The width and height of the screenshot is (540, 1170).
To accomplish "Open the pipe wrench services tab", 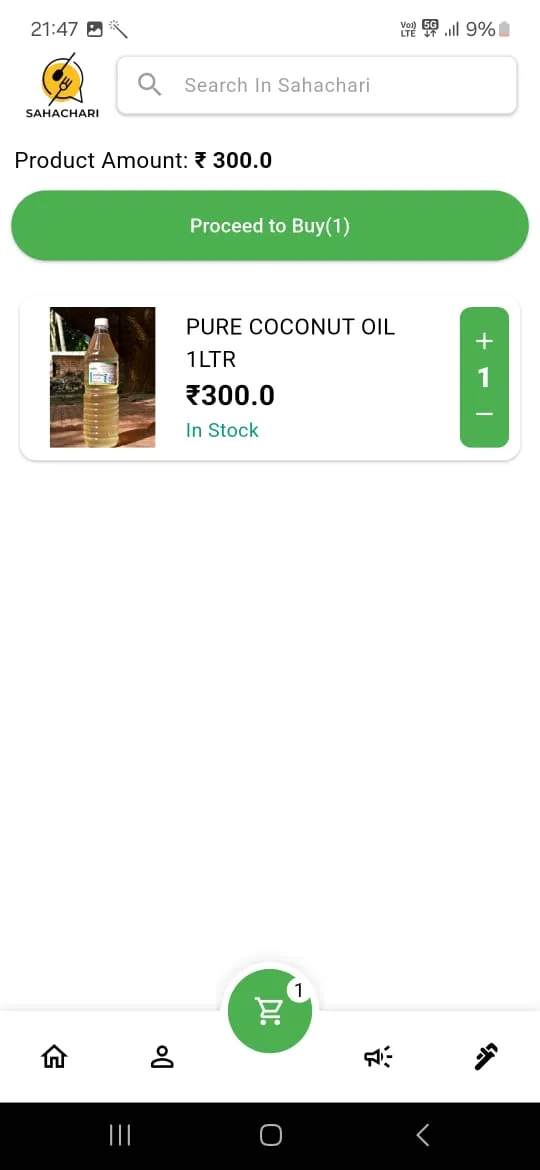I will pos(486,1057).
